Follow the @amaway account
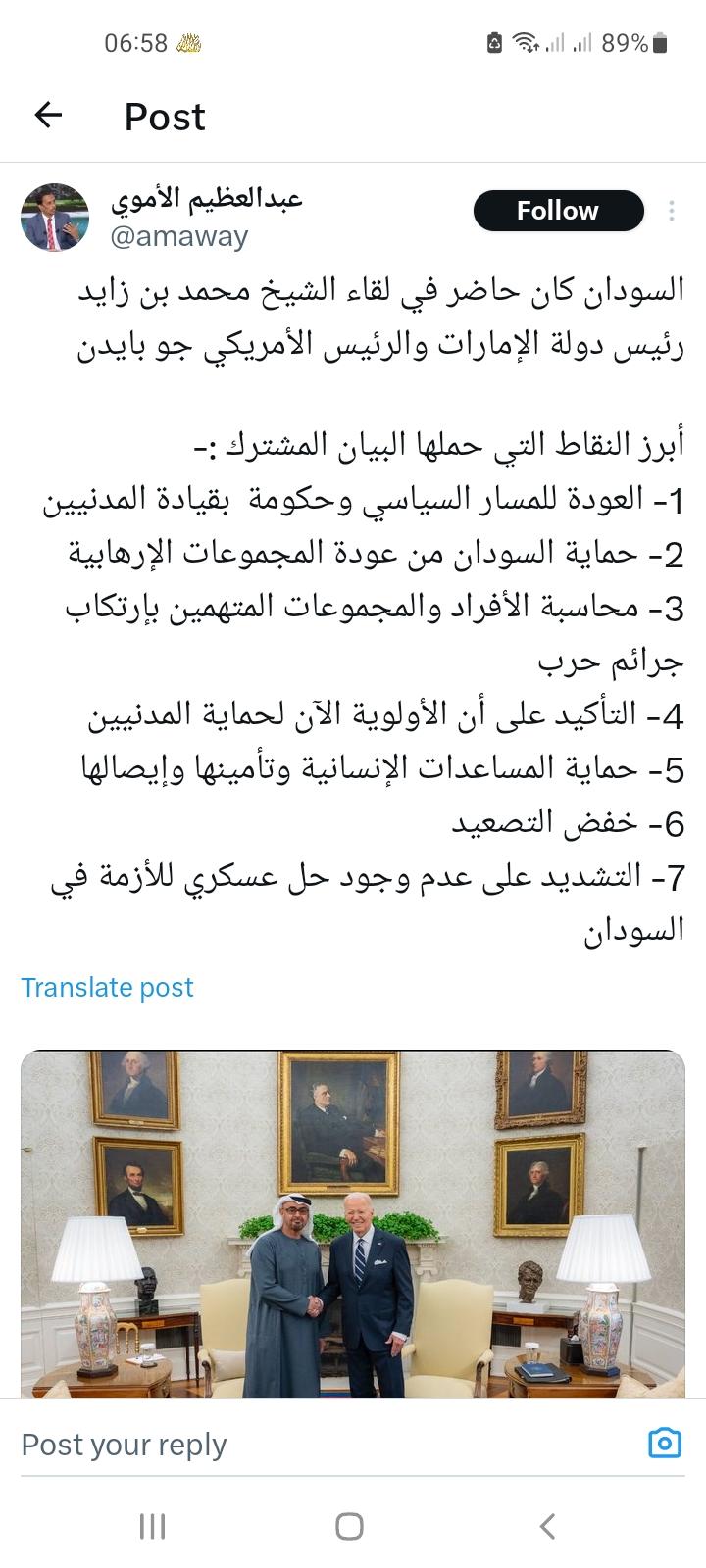 [x=558, y=211]
